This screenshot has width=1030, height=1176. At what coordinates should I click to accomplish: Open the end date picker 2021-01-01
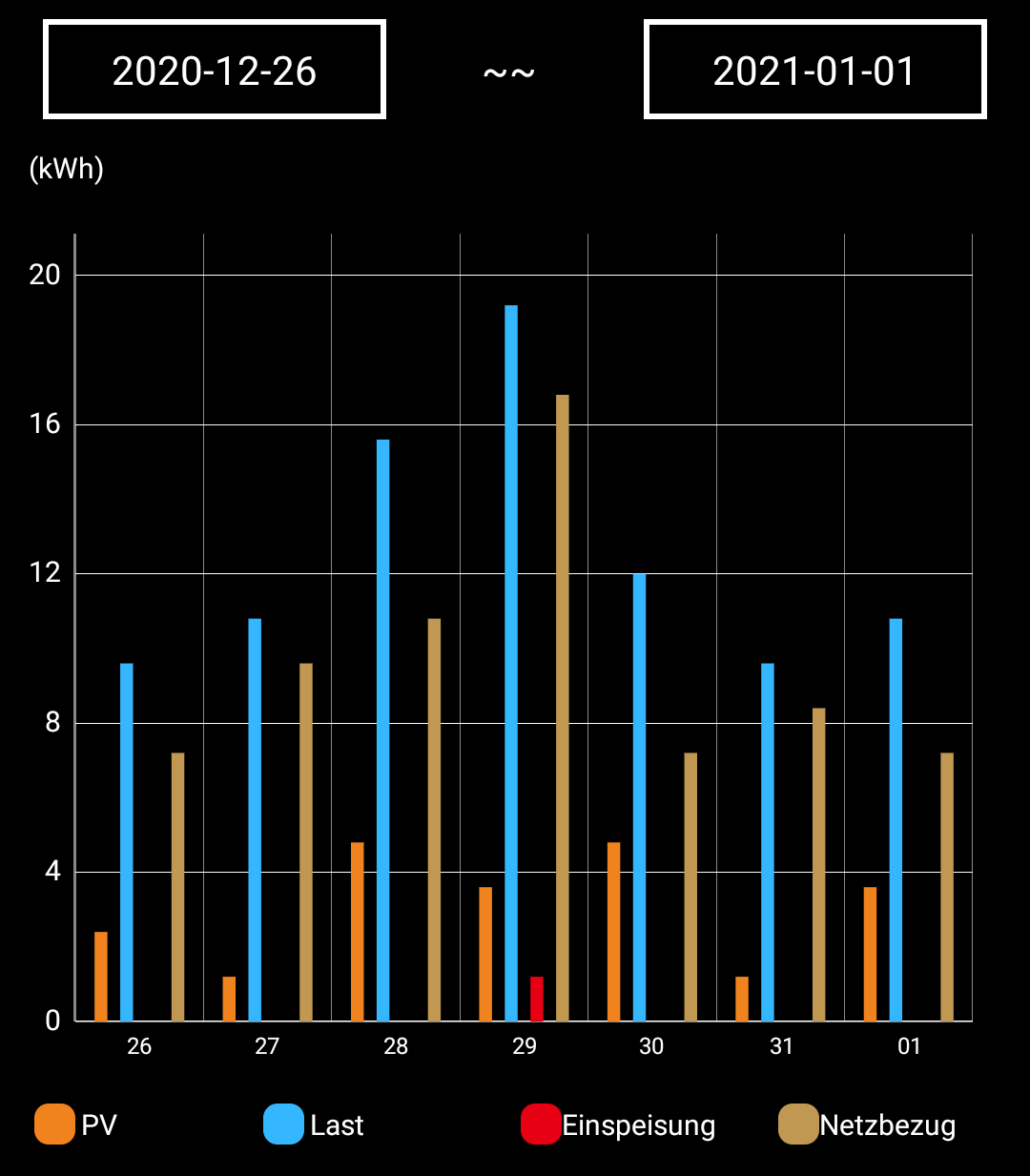coord(814,71)
